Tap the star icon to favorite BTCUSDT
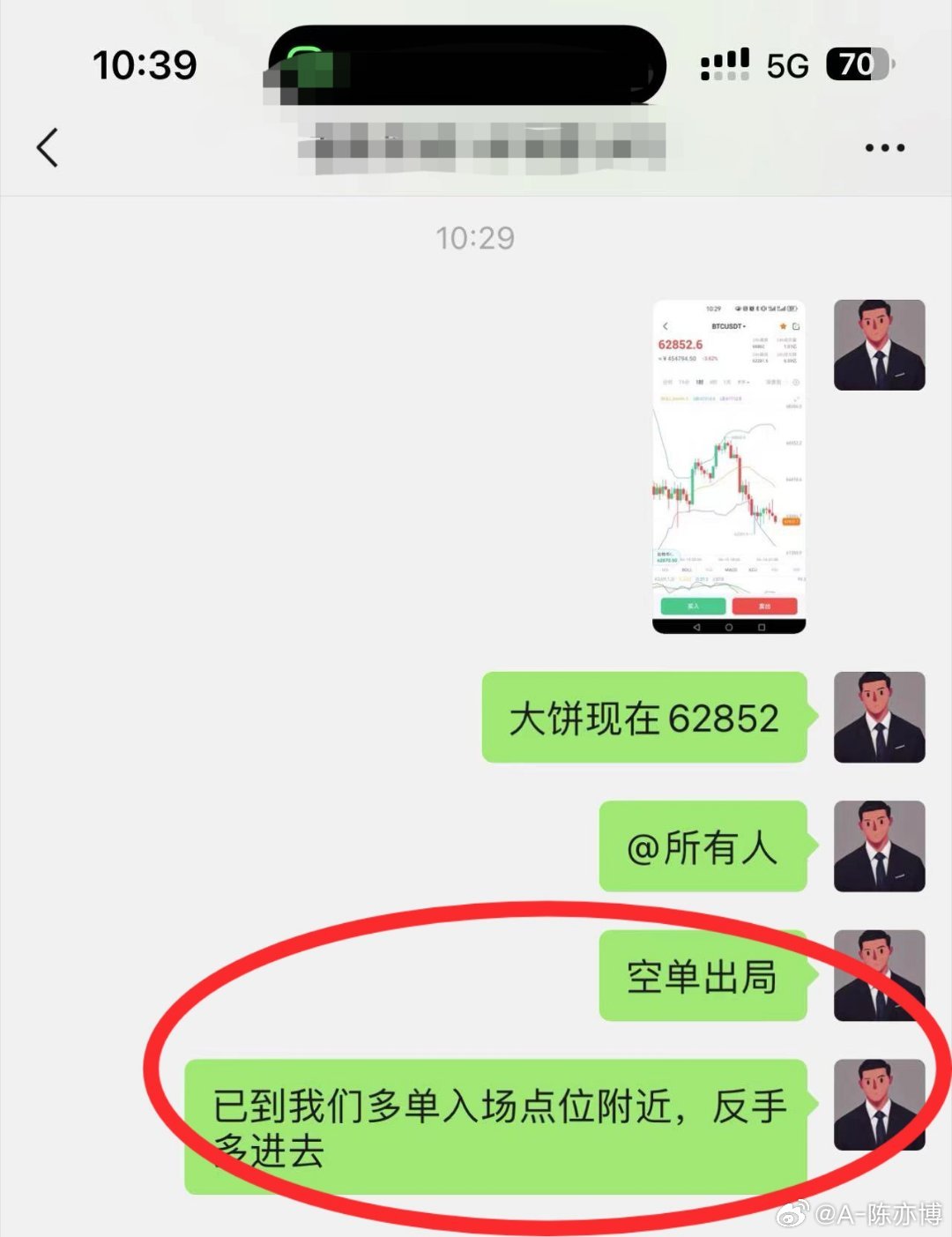Screen dimensions: 952x1237 pos(783,326)
